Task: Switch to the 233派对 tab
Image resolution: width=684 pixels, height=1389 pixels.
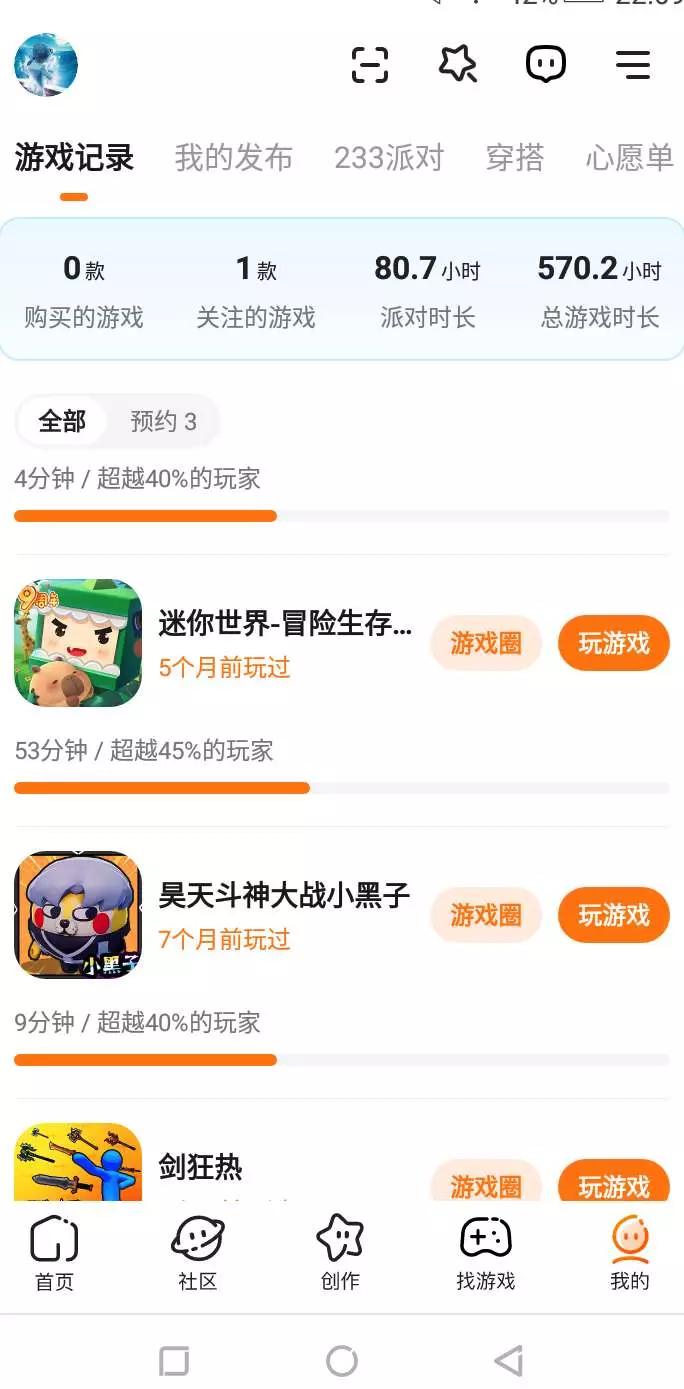Action: point(389,158)
